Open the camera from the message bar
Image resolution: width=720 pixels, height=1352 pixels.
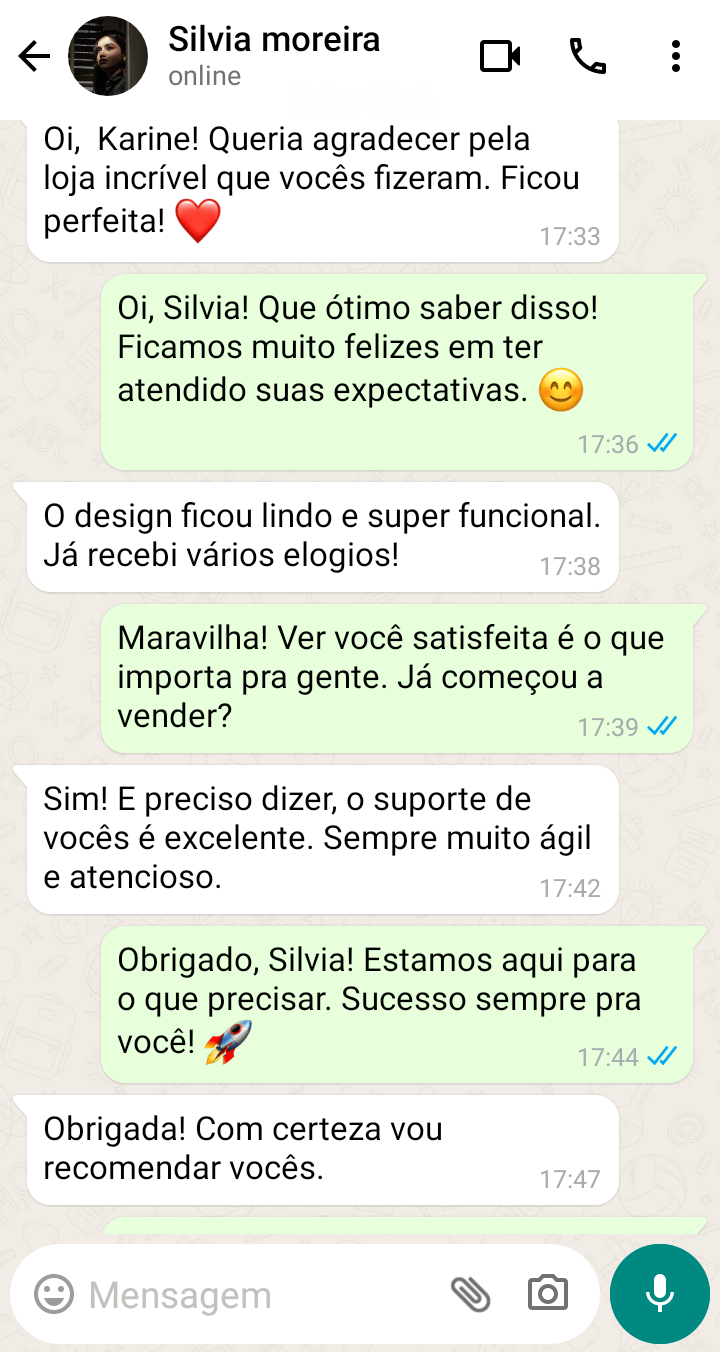pyautogui.click(x=547, y=1294)
